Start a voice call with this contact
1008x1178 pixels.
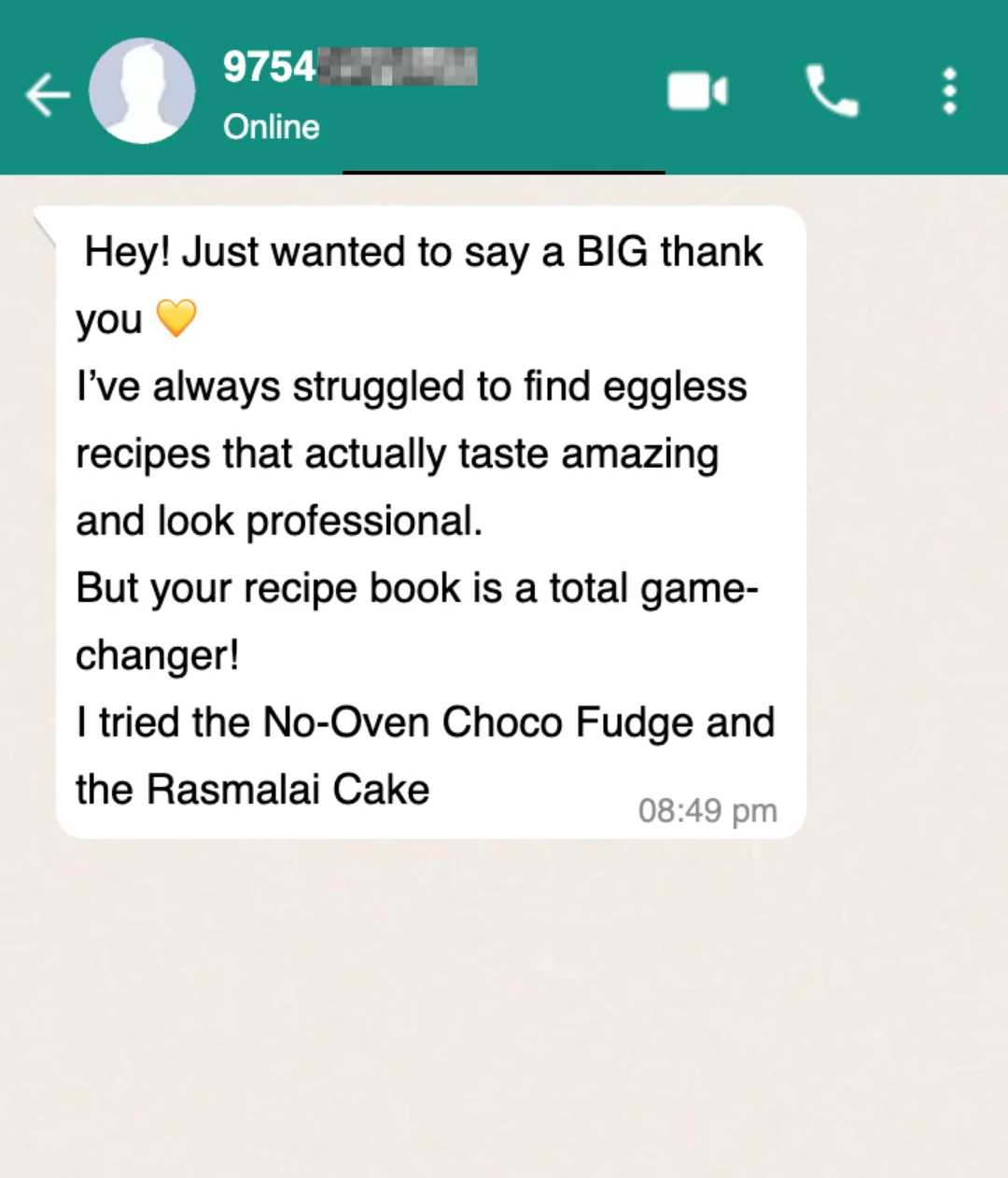tap(831, 91)
